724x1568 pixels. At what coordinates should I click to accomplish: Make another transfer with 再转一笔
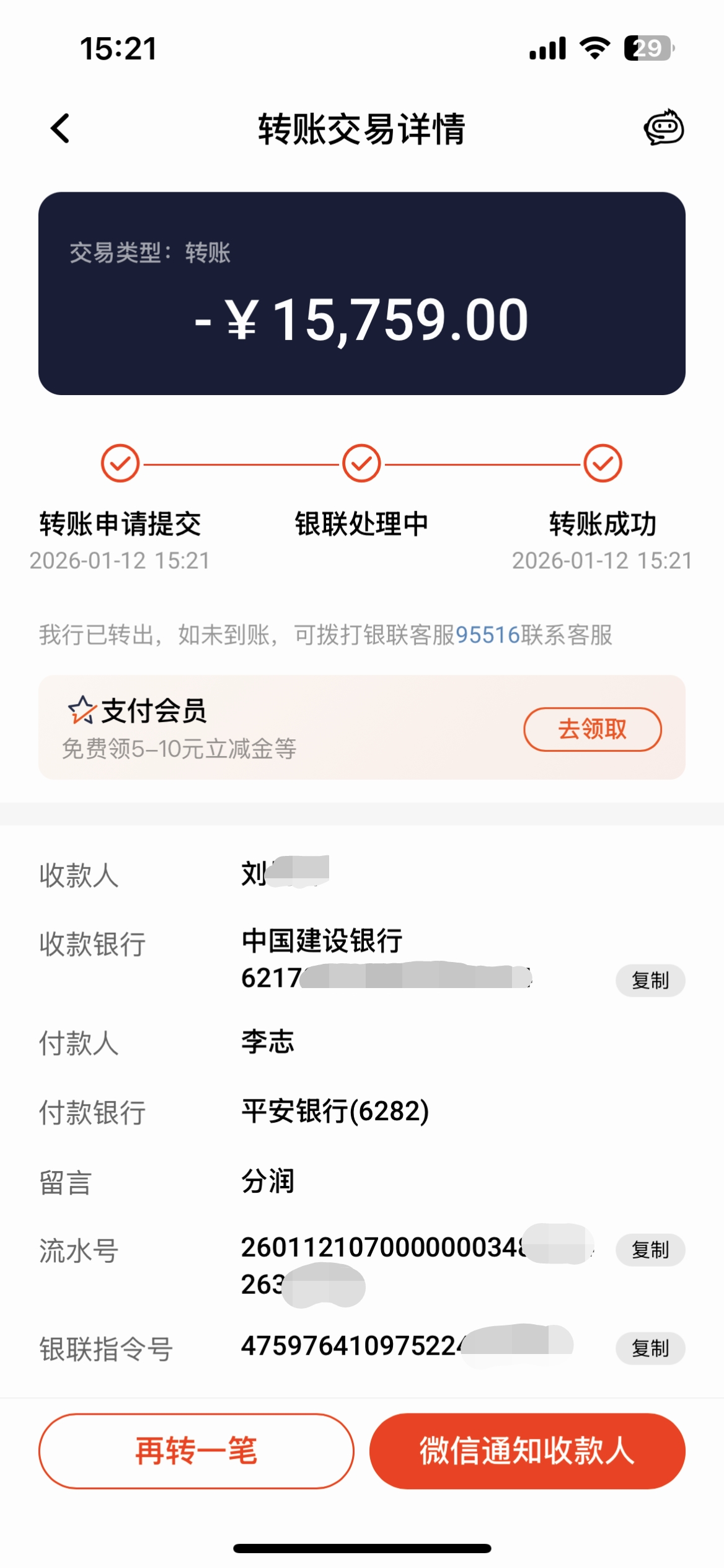tap(196, 1451)
